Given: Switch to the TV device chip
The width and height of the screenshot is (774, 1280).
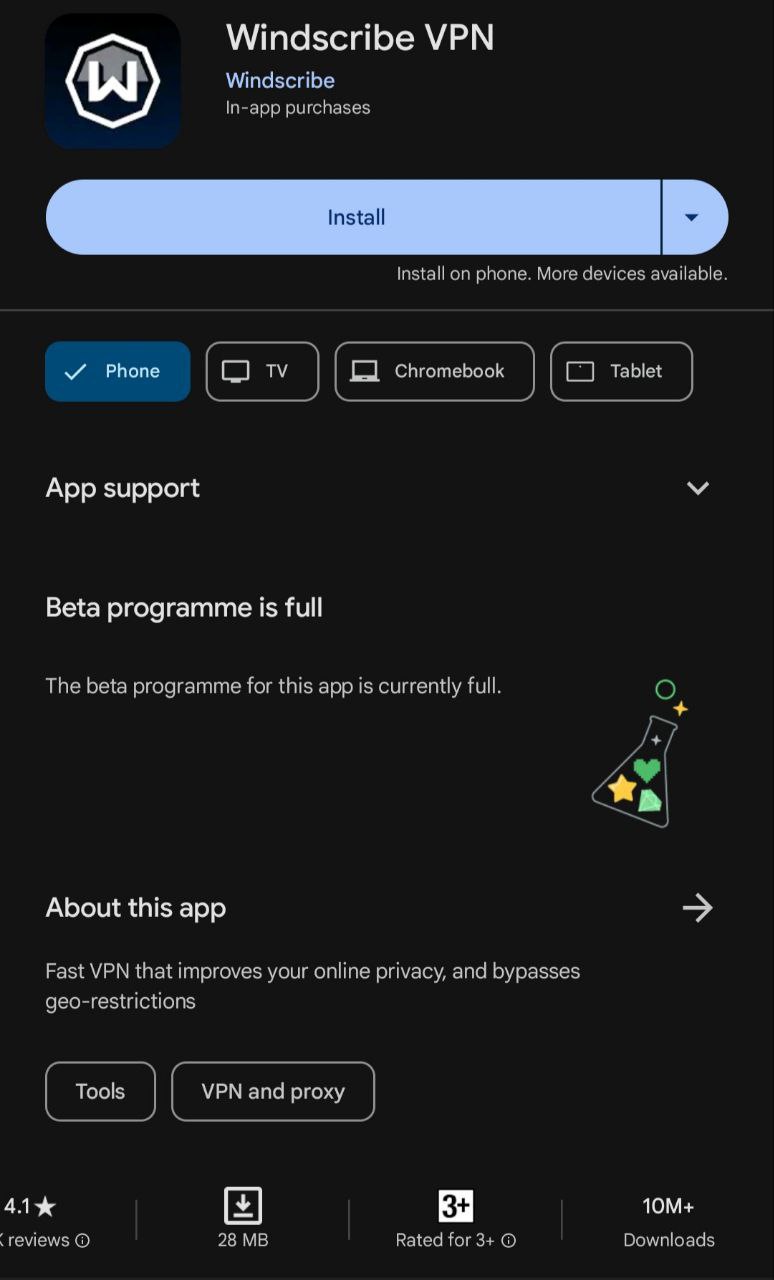Looking at the screenshot, I should pos(262,371).
